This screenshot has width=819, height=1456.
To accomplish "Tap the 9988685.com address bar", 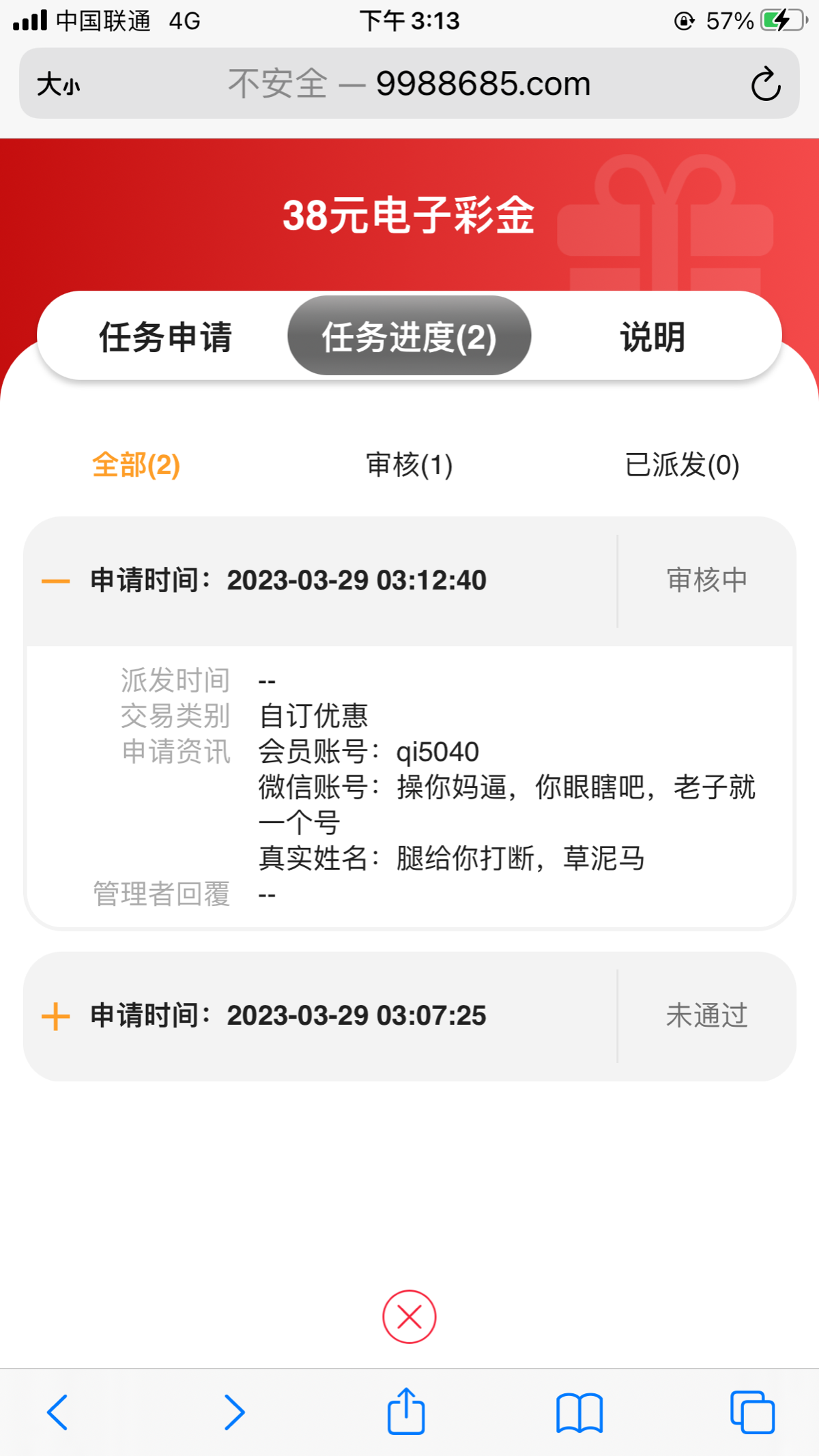I will [x=409, y=84].
